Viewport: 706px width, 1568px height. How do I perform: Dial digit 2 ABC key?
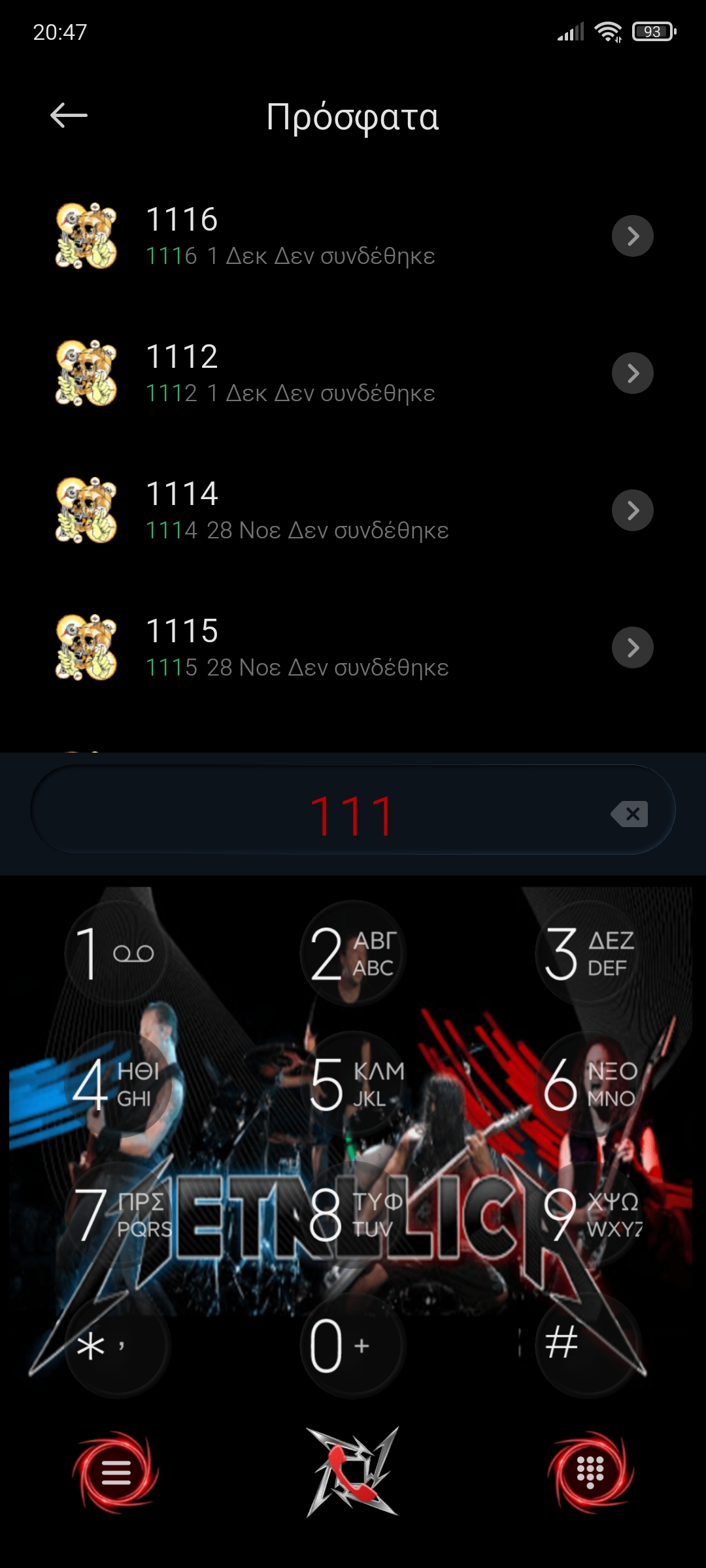pos(353,954)
